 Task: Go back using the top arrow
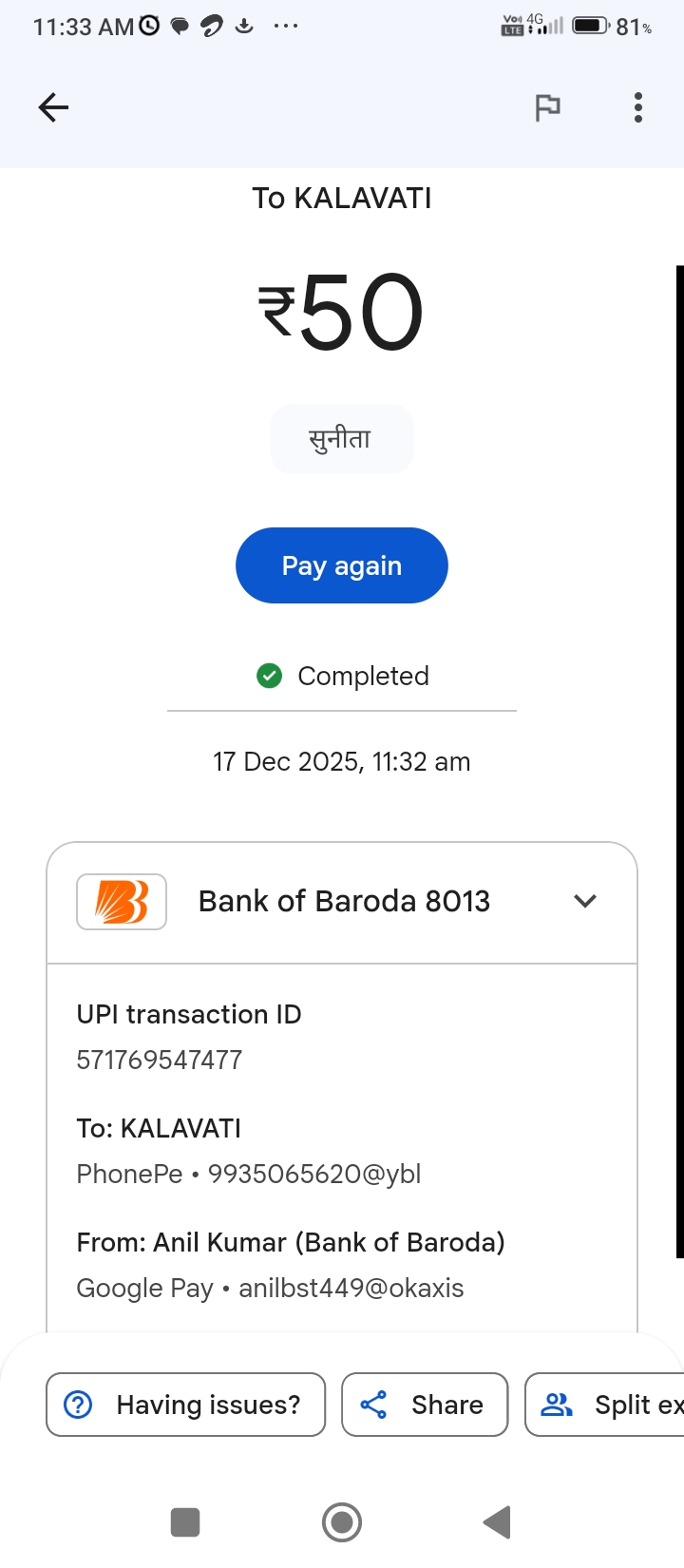coord(53,107)
